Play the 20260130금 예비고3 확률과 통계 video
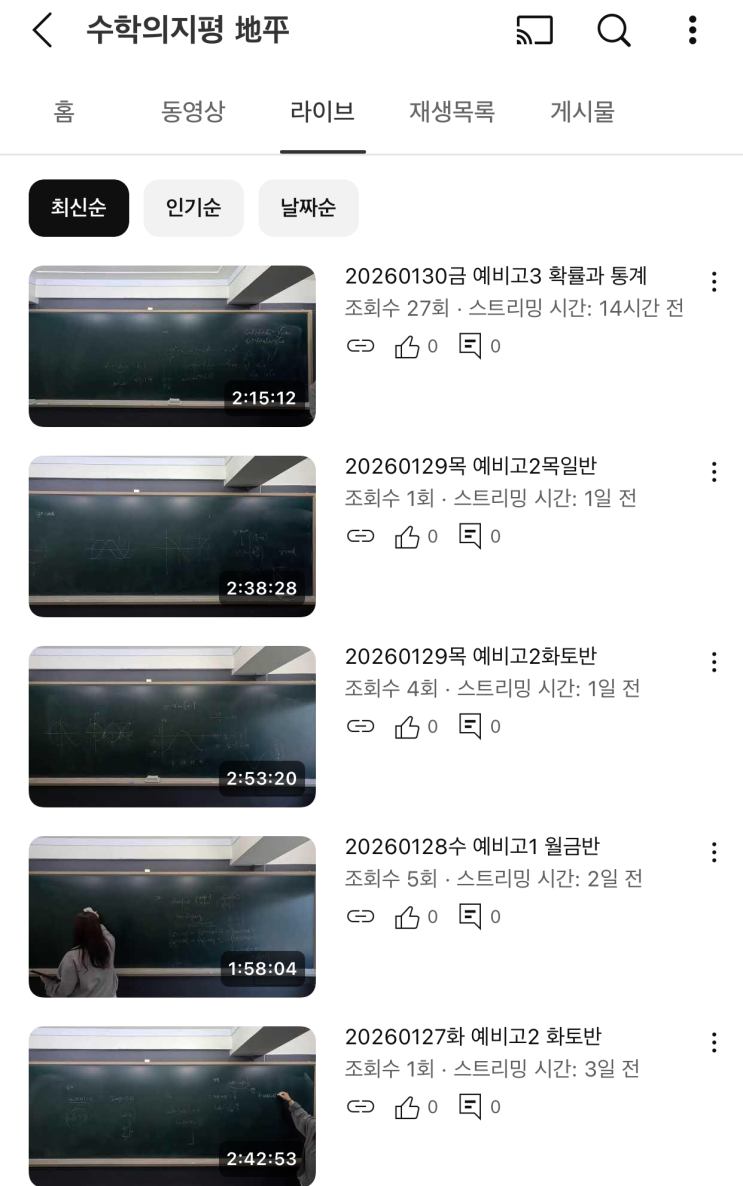Image resolution: width=743 pixels, height=1186 pixels. 172,346
